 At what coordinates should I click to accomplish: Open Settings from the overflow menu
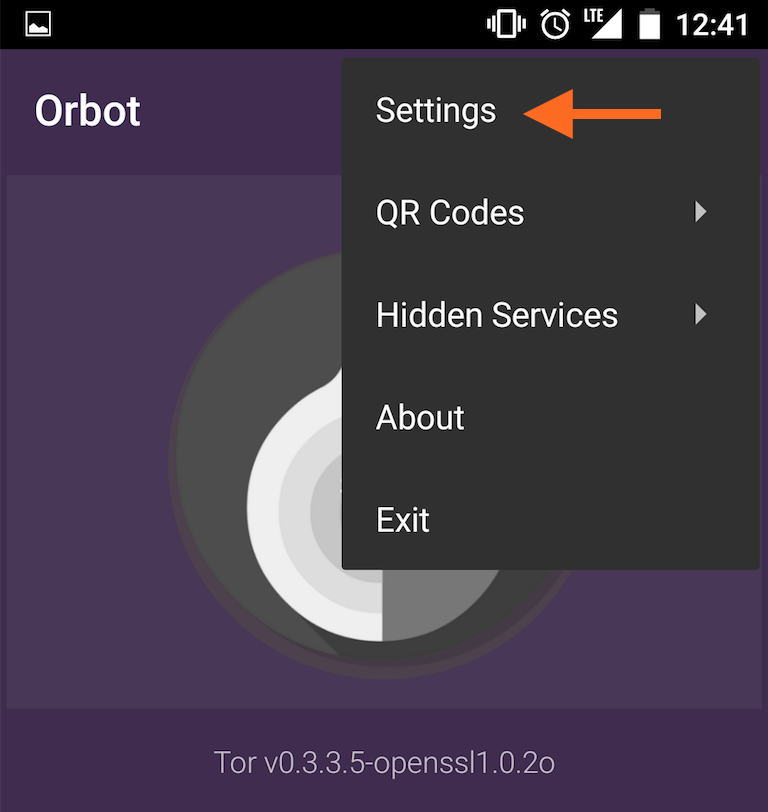[x=436, y=111]
